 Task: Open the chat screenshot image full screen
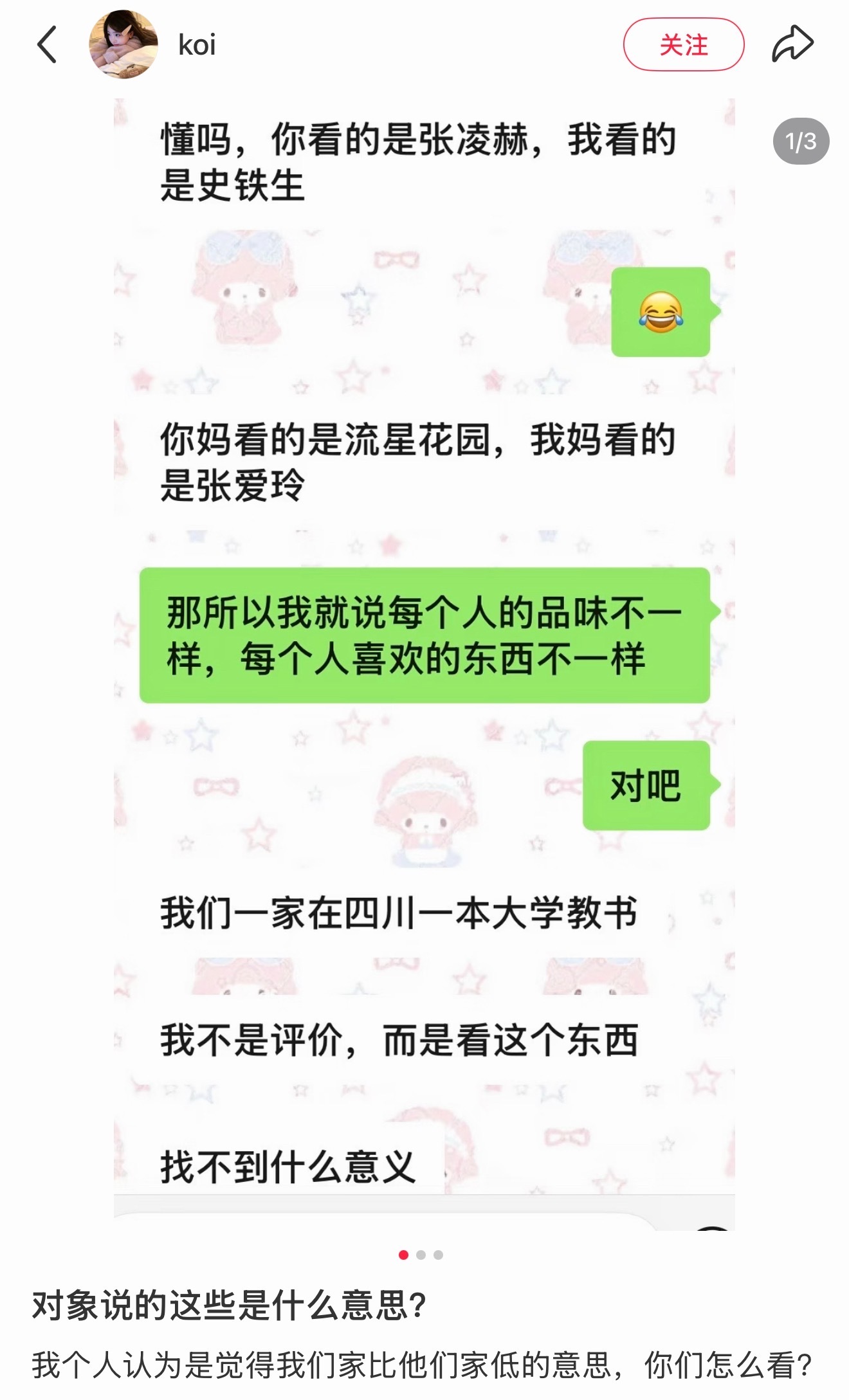(424, 664)
